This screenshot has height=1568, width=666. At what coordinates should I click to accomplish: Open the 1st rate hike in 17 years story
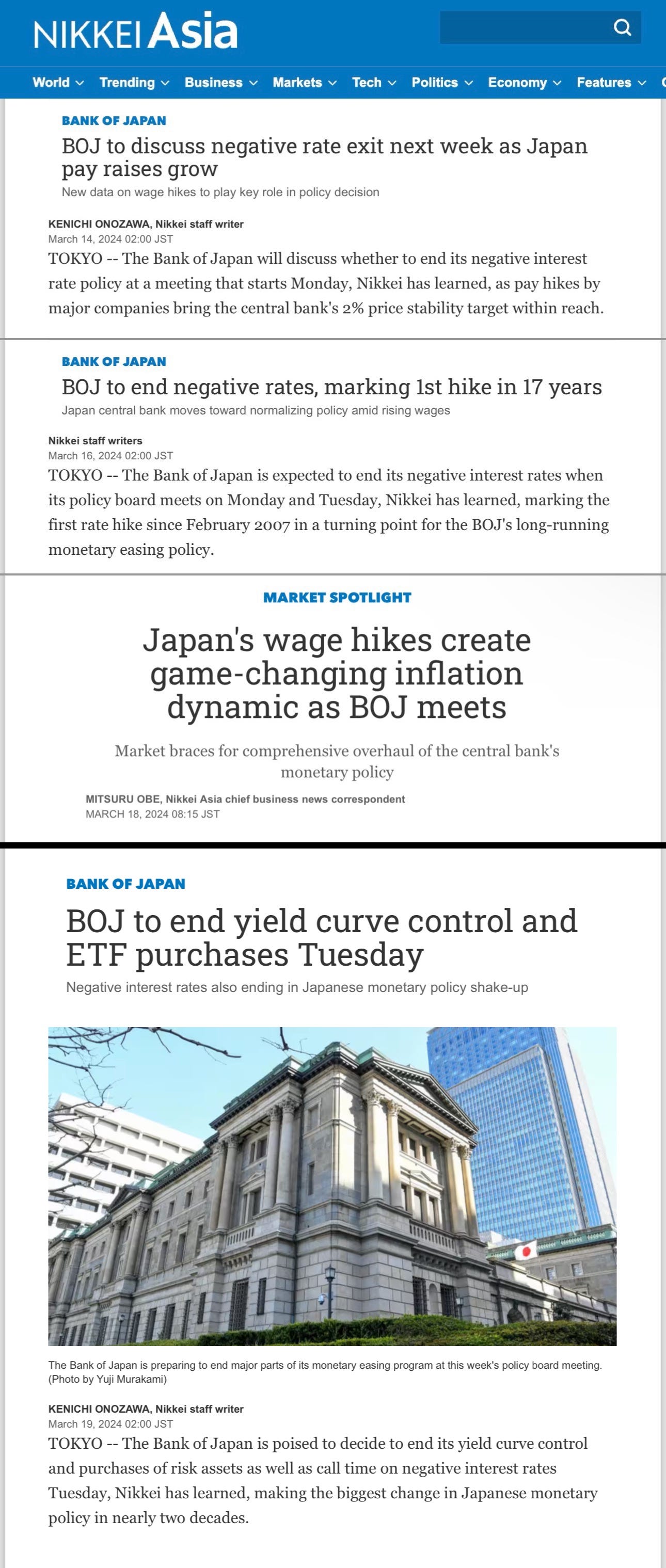[331, 386]
